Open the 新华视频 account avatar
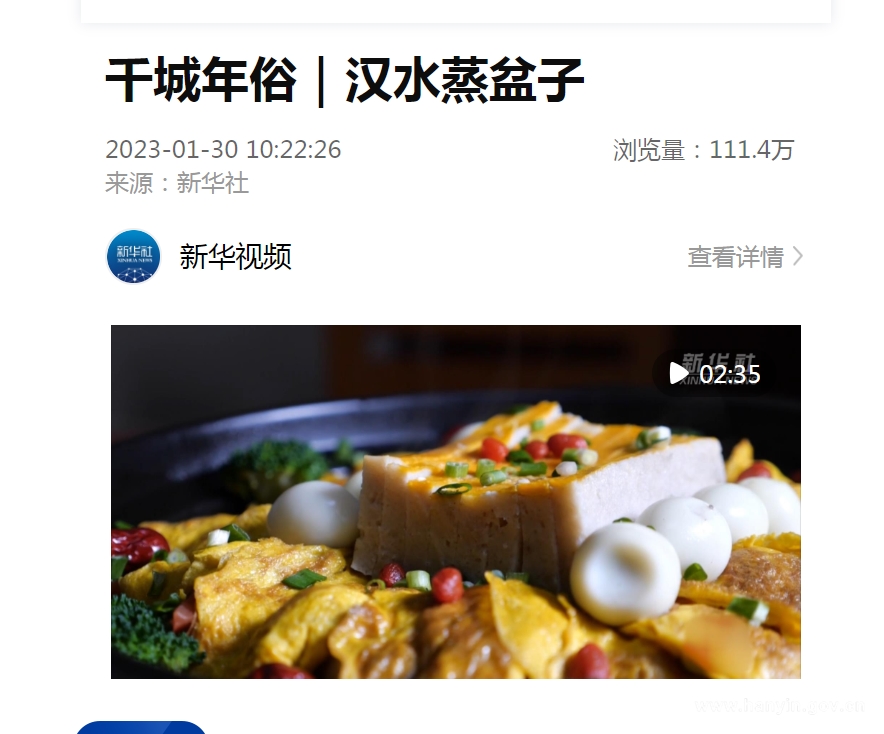884x734 pixels. coord(134,257)
